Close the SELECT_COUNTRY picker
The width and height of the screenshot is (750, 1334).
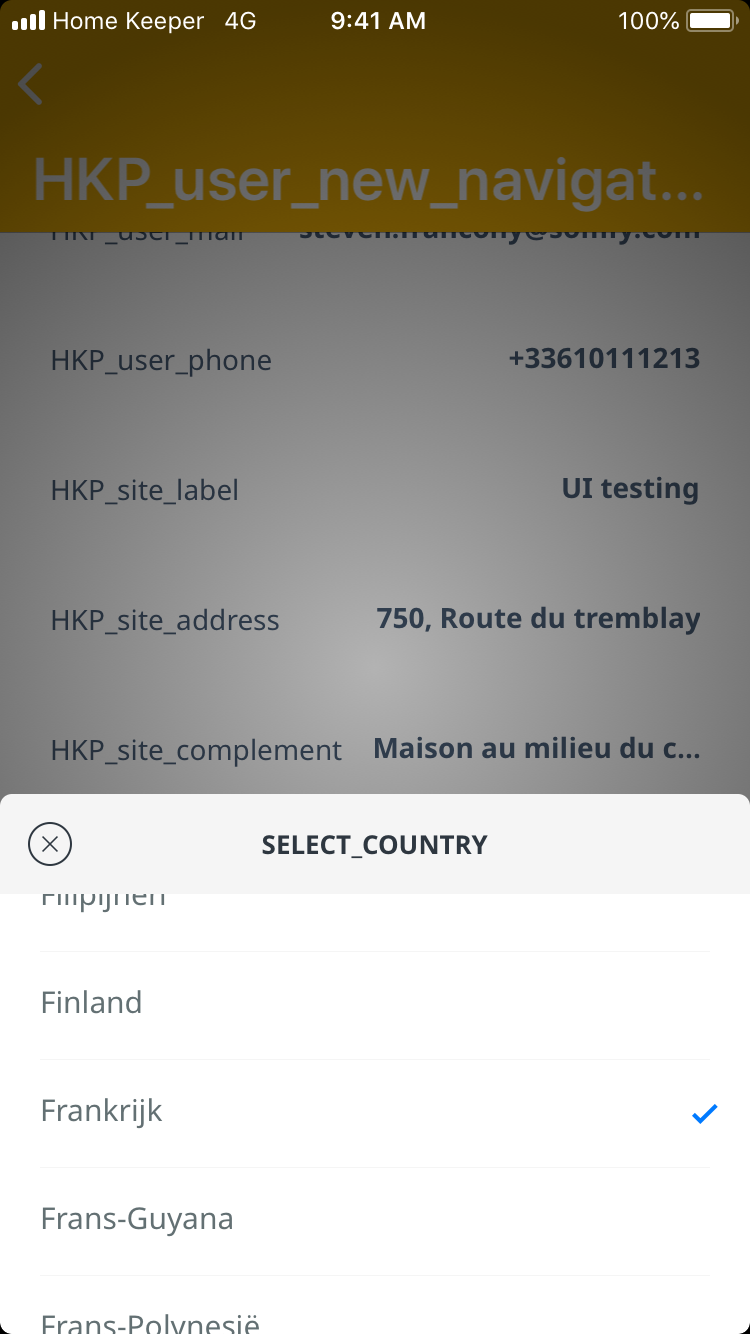click(50, 844)
